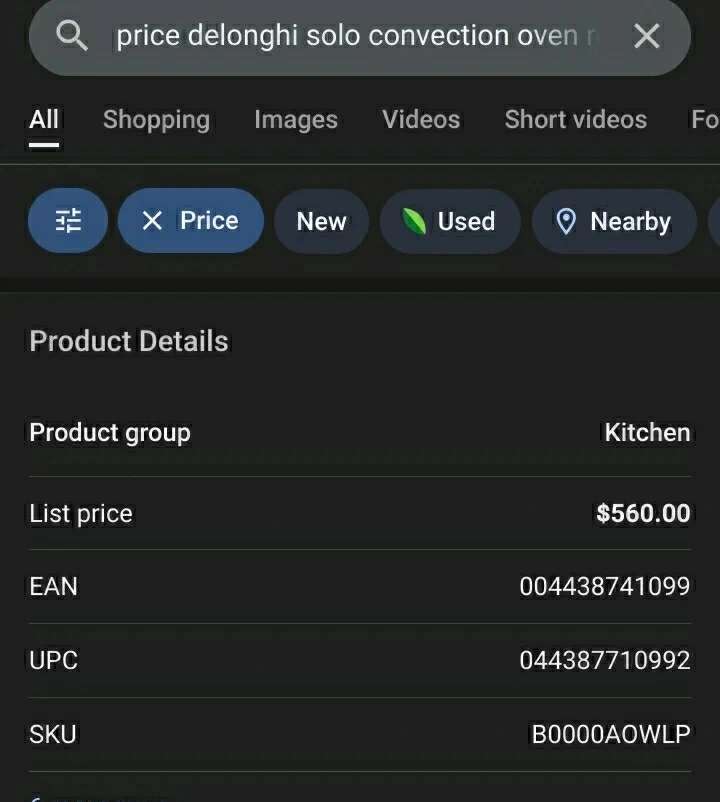Select the All results tab
Viewport: 720px width, 802px height.
[44, 120]
